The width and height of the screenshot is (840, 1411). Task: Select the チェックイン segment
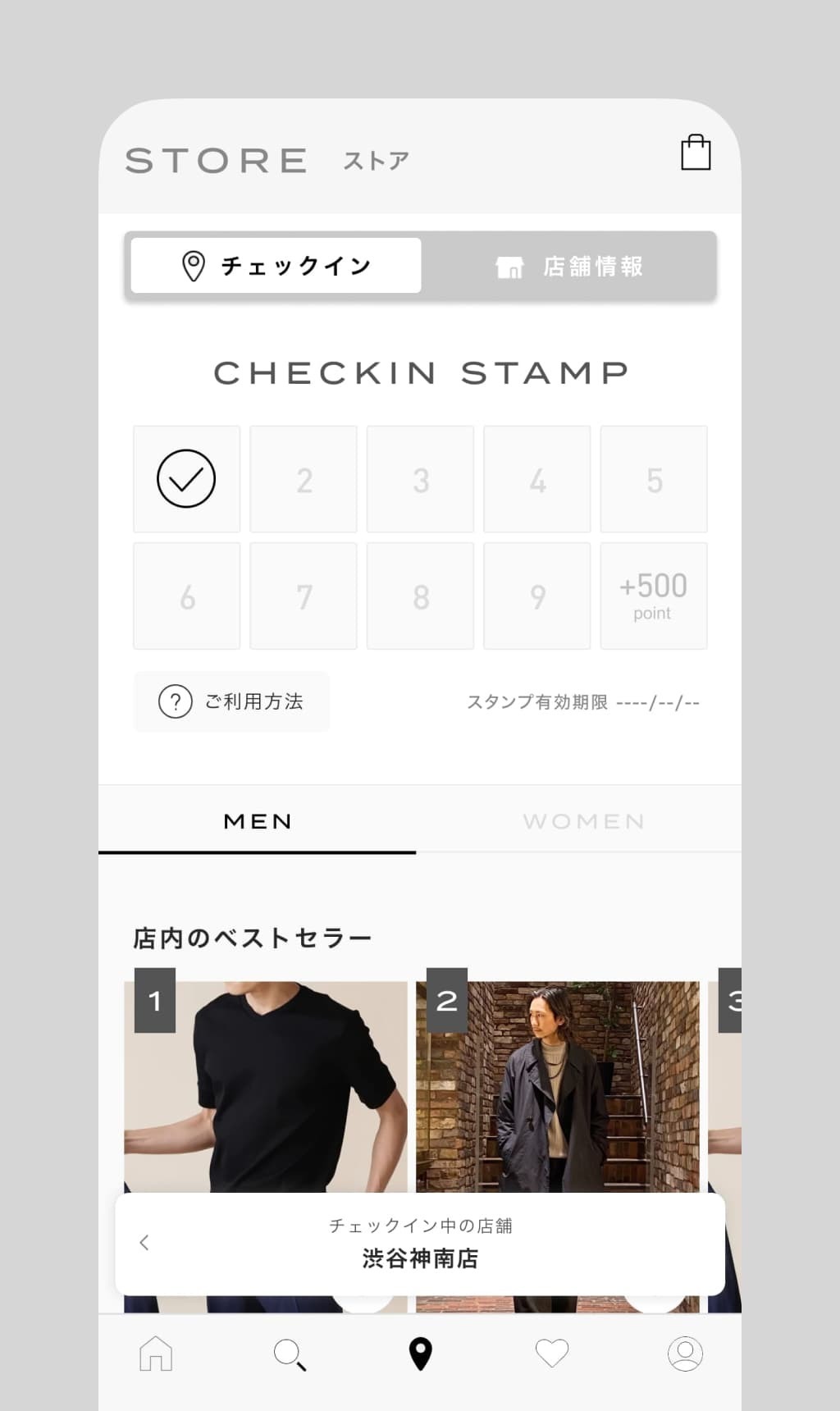[276, 266]
